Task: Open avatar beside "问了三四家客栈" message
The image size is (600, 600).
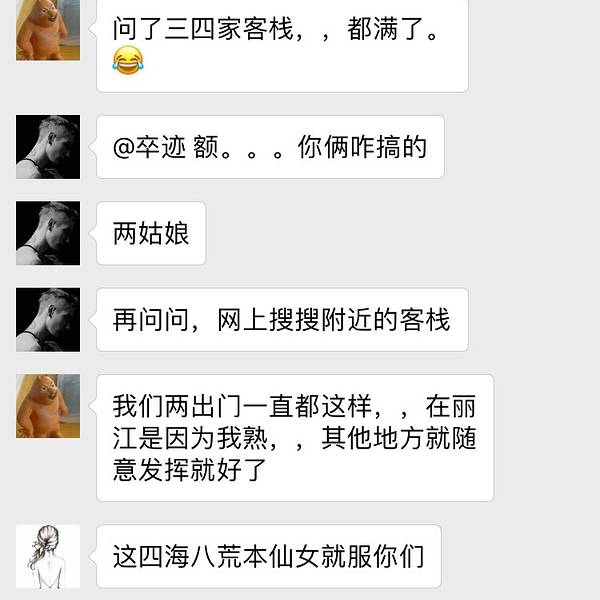Action: point(48,30)
